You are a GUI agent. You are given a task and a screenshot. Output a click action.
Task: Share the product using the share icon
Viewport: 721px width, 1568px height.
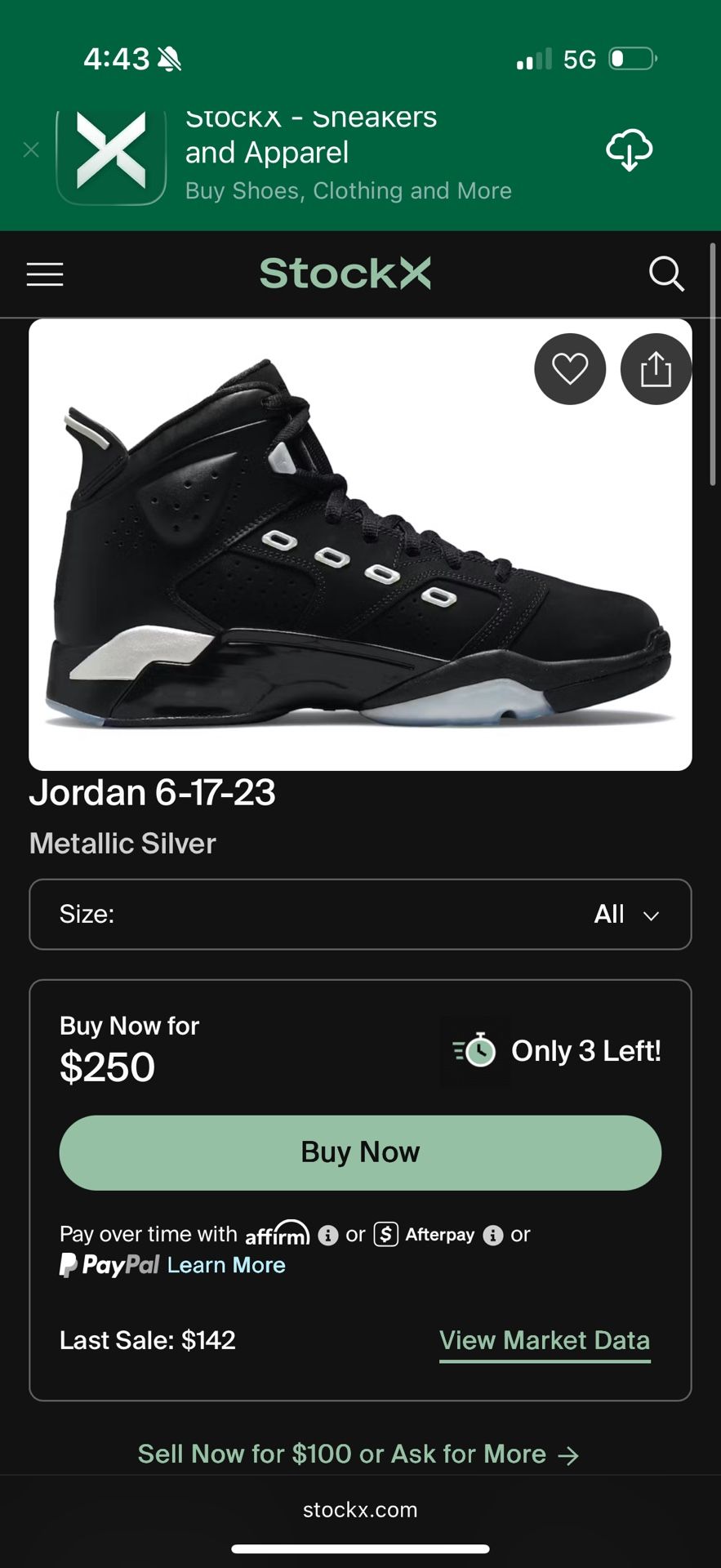pos(656,369)
